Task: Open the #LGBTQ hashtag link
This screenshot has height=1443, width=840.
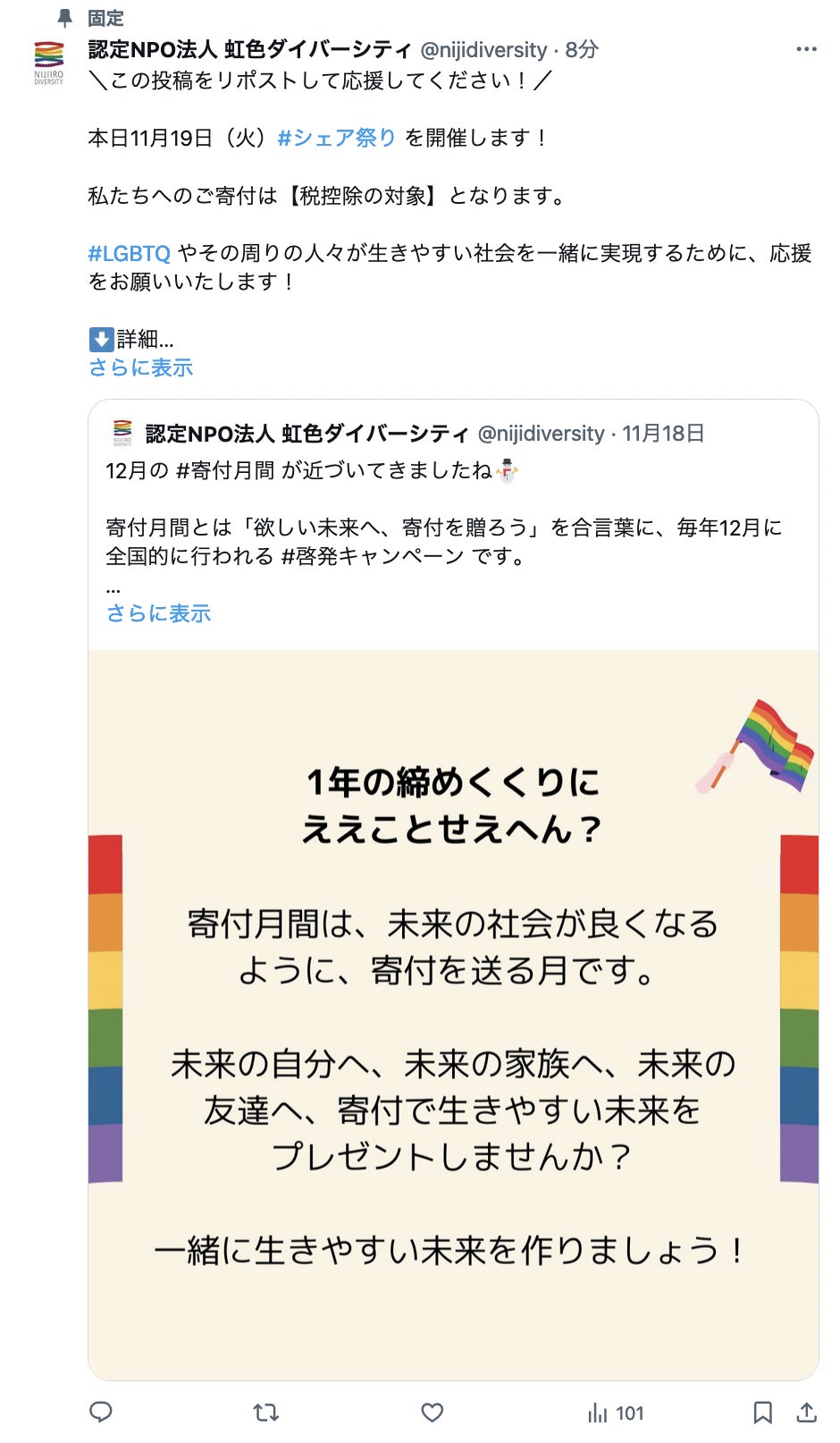Action: pos(129,254)
